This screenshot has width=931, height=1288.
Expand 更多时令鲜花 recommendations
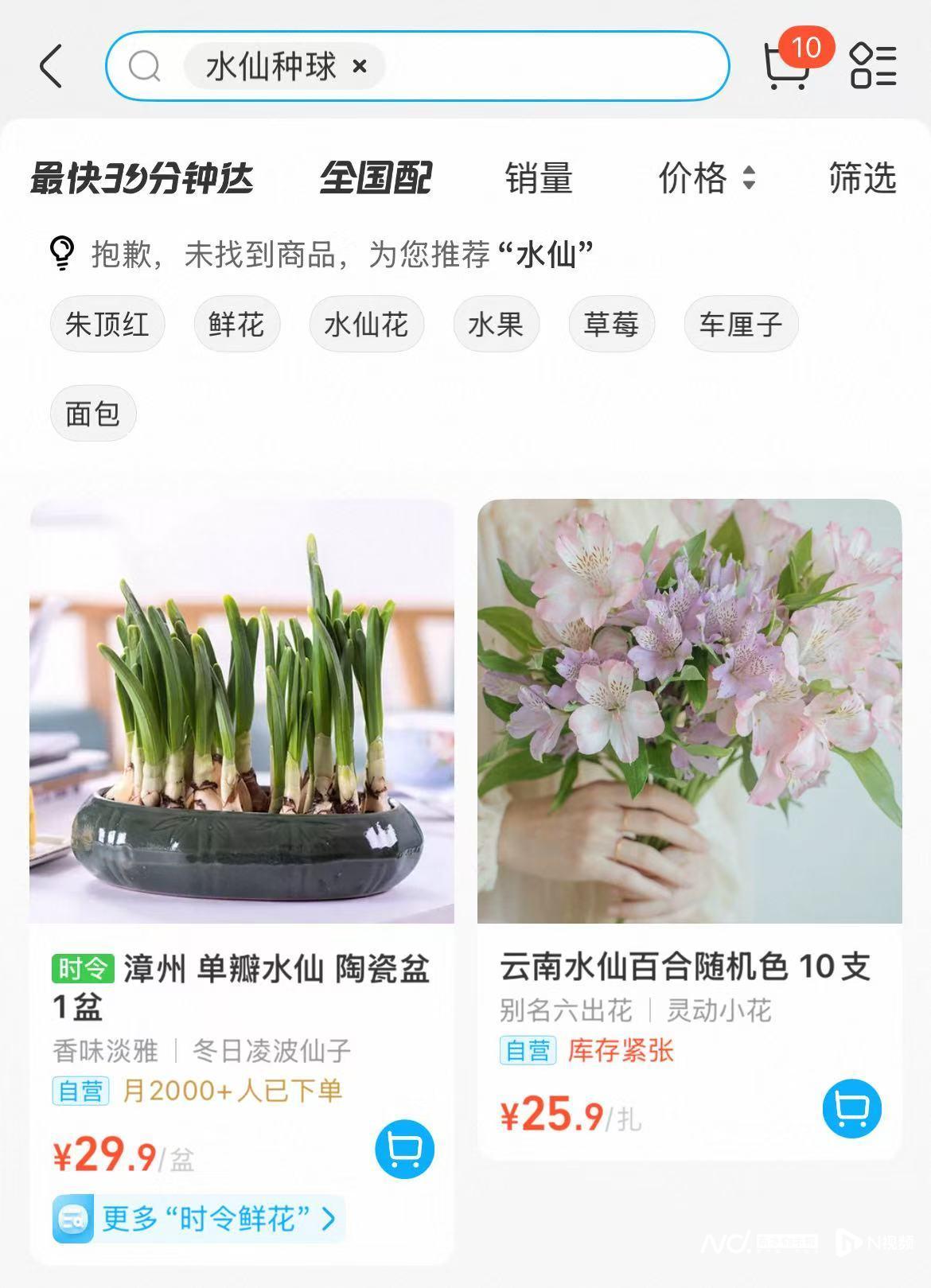(x=199, y=1216)
